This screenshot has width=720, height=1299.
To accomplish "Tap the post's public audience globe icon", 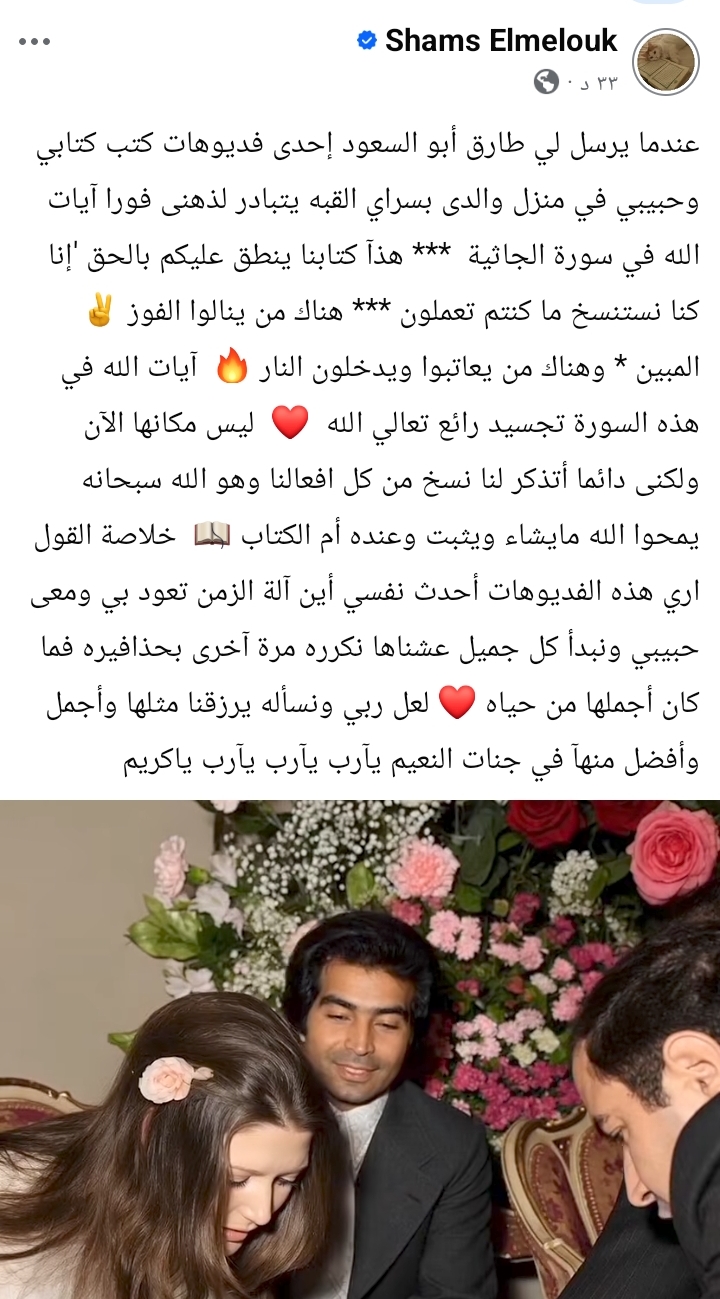I will coord(546,82).
